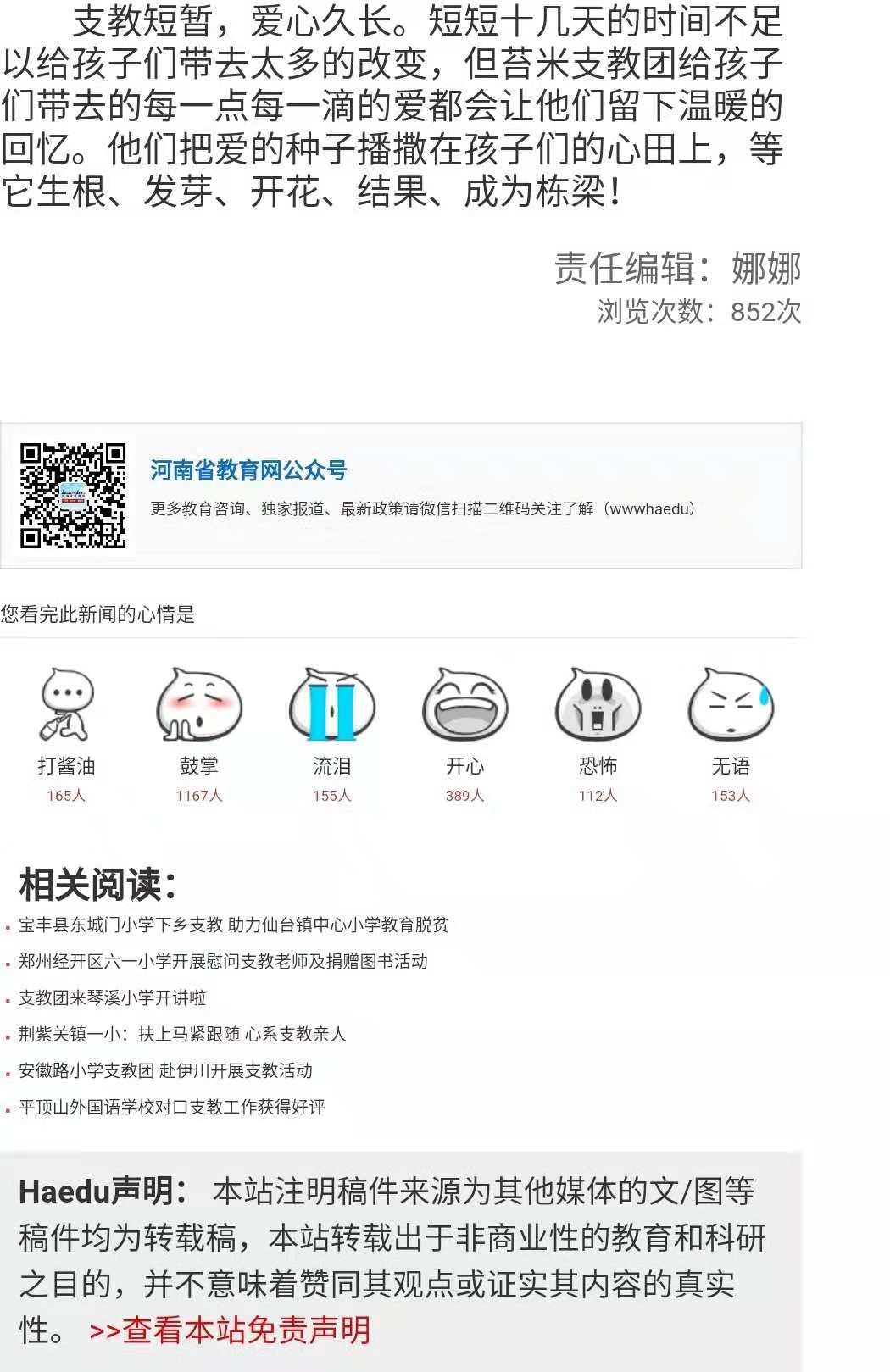Vote the 打酱油 mood
Screen dimensions: 890x1372
pos(66,705)
